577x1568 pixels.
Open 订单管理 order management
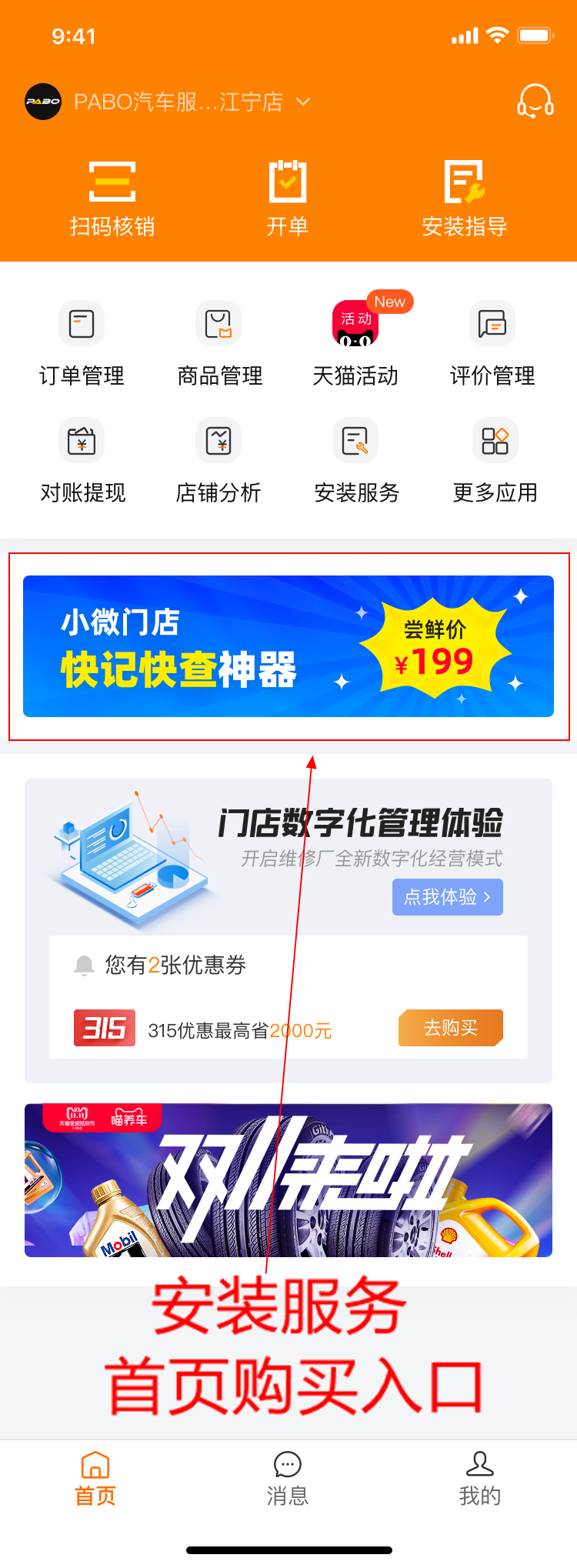click(x=82, y=343)
